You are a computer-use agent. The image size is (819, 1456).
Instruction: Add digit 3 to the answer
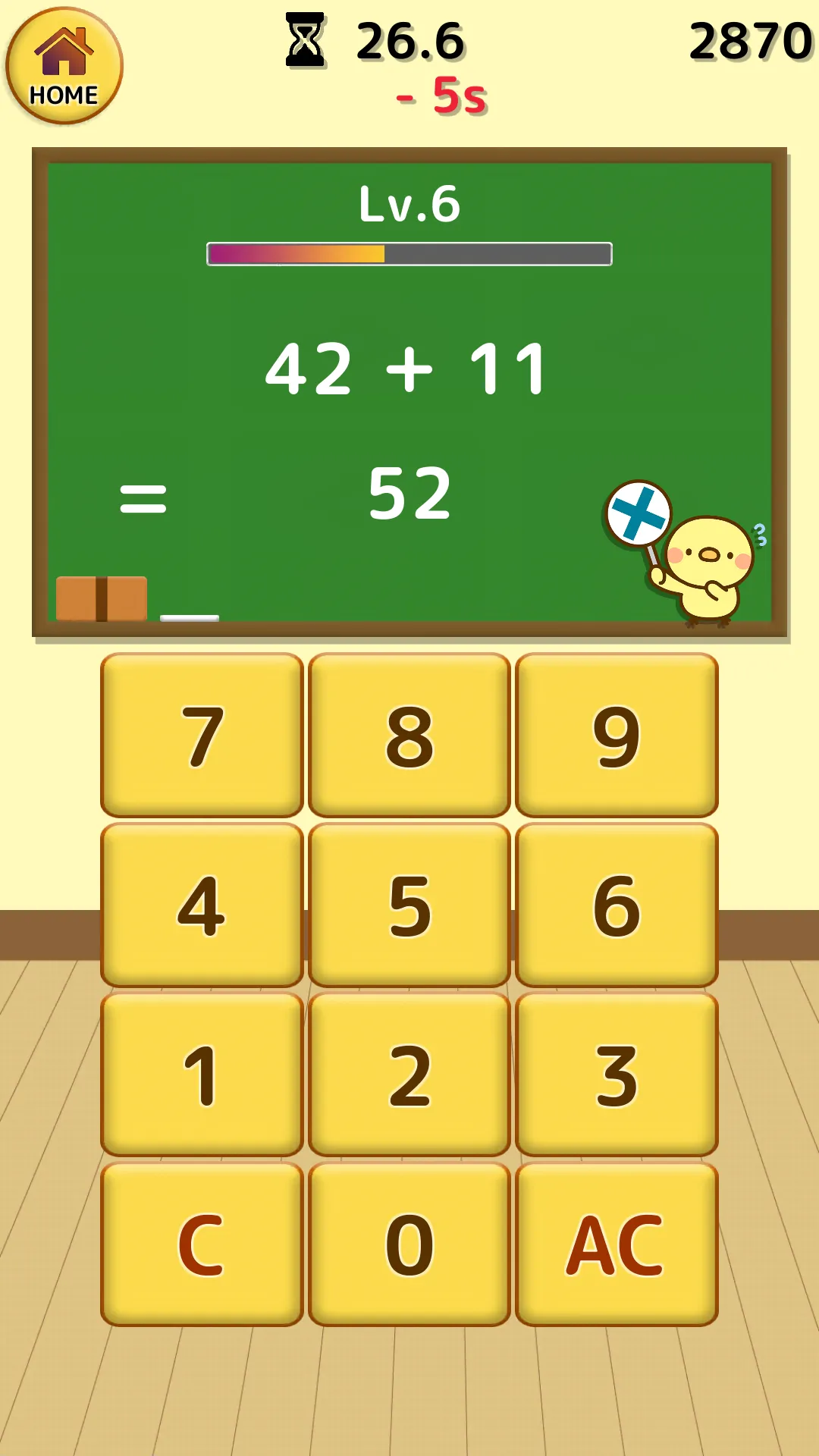click(x=617, y=1074)
